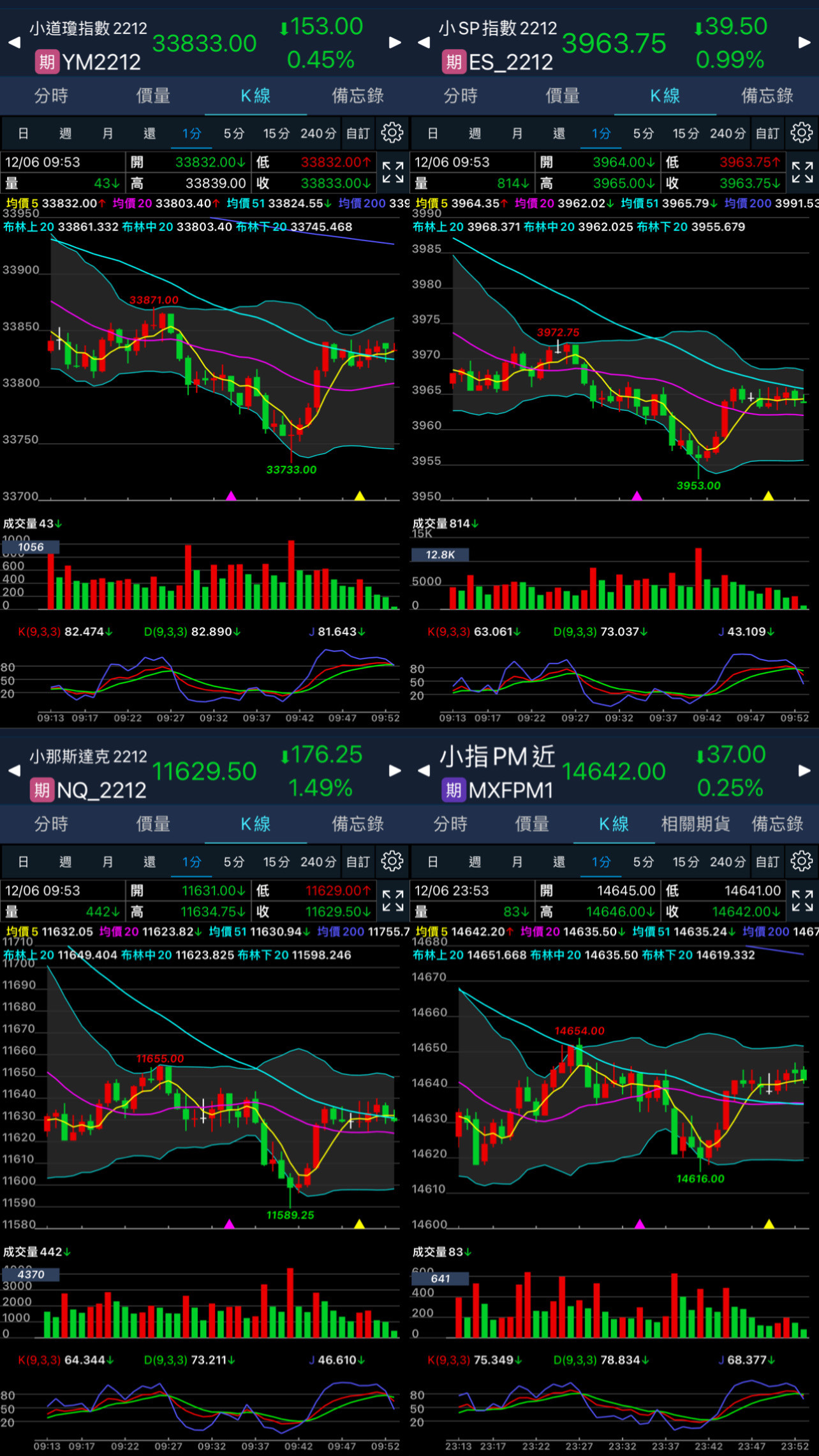Open 價量 tab in ES_2212 panel
Image resolution: width=819 pixels, height=1456 pixels.
pos(563,96)
